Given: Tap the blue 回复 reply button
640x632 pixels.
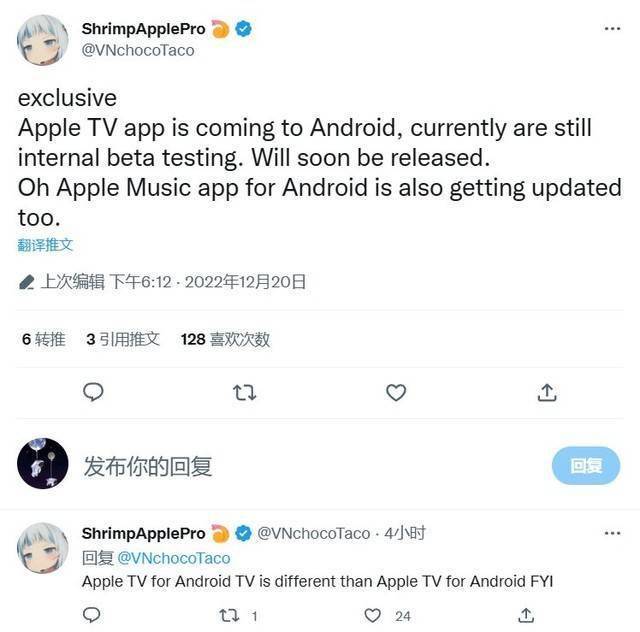Looking at the screenshot, I should pos(586,465).
